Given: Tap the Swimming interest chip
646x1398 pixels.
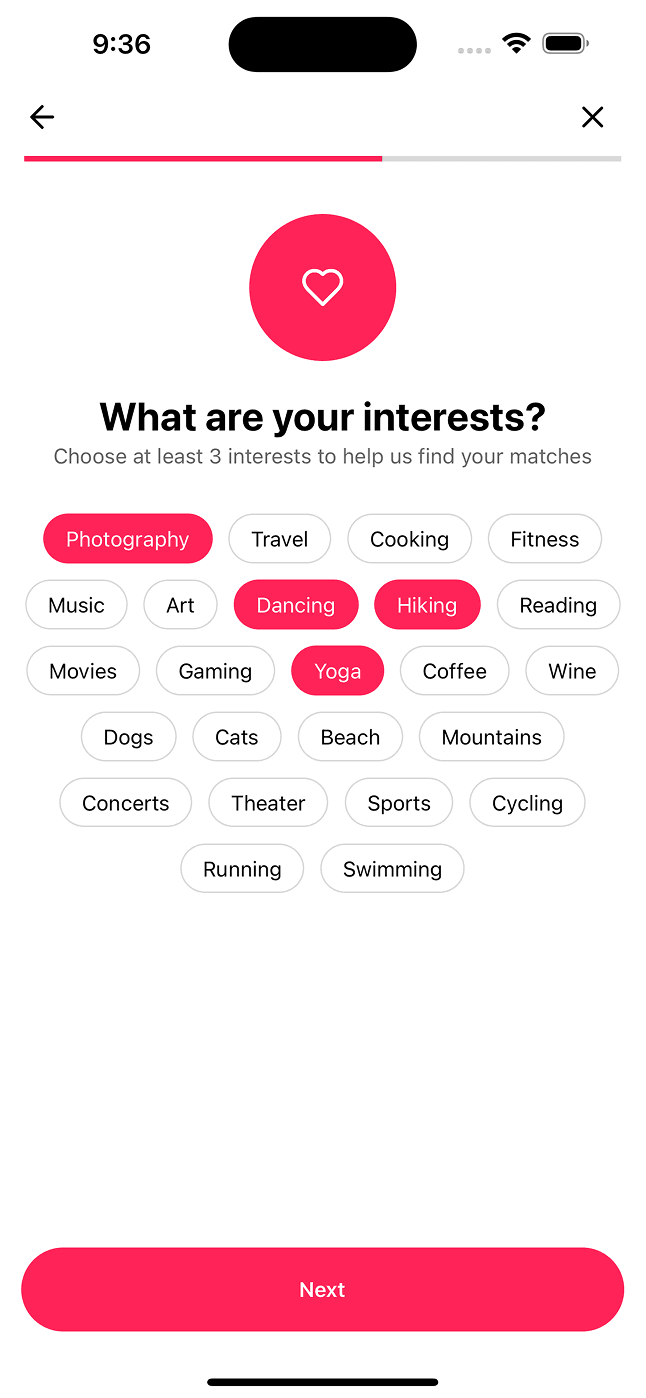Looking at the screenshot, I should tap(392, 869).
